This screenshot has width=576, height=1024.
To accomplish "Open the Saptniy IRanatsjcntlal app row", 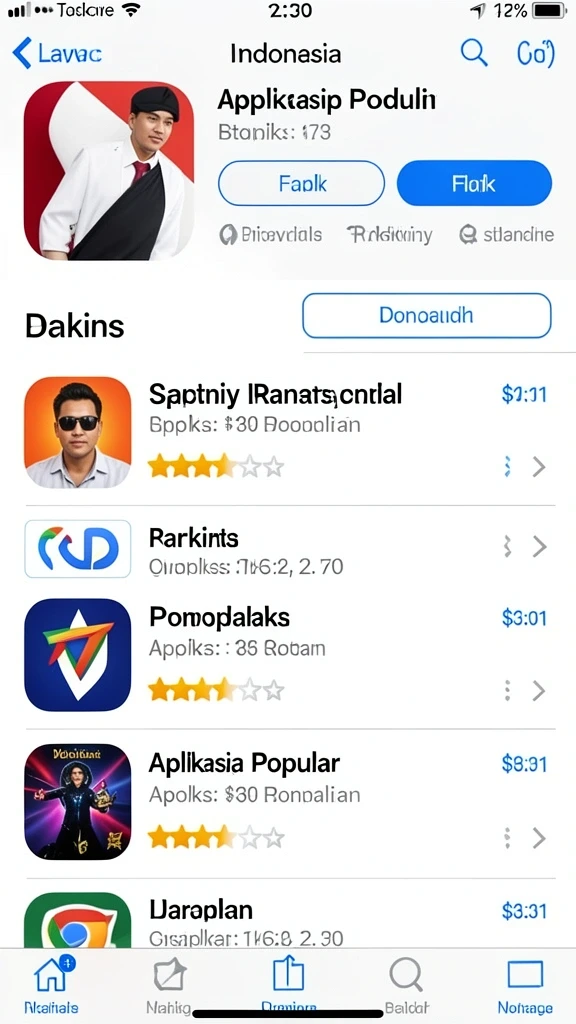I will 290,432.
